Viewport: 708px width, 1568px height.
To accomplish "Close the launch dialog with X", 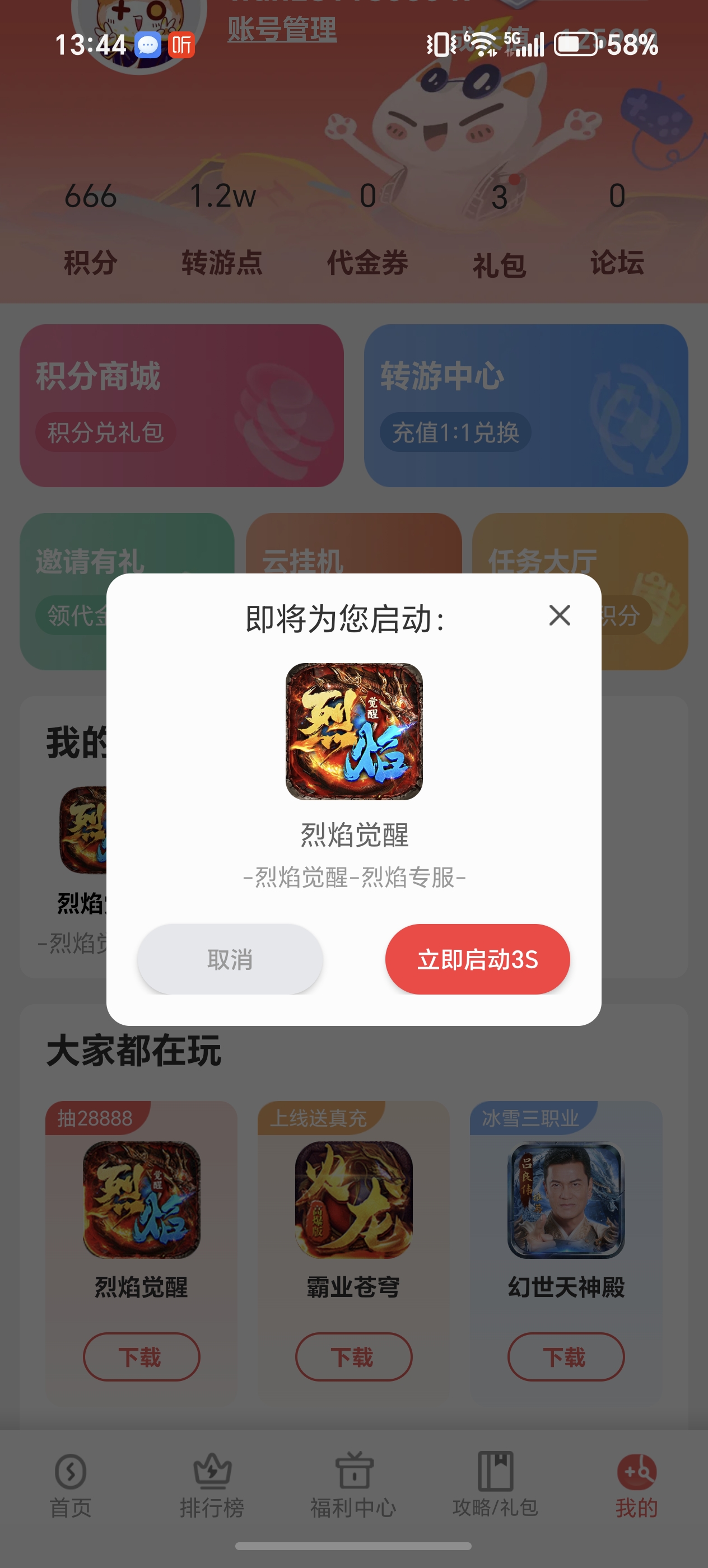I will click(x=560, y=615).
